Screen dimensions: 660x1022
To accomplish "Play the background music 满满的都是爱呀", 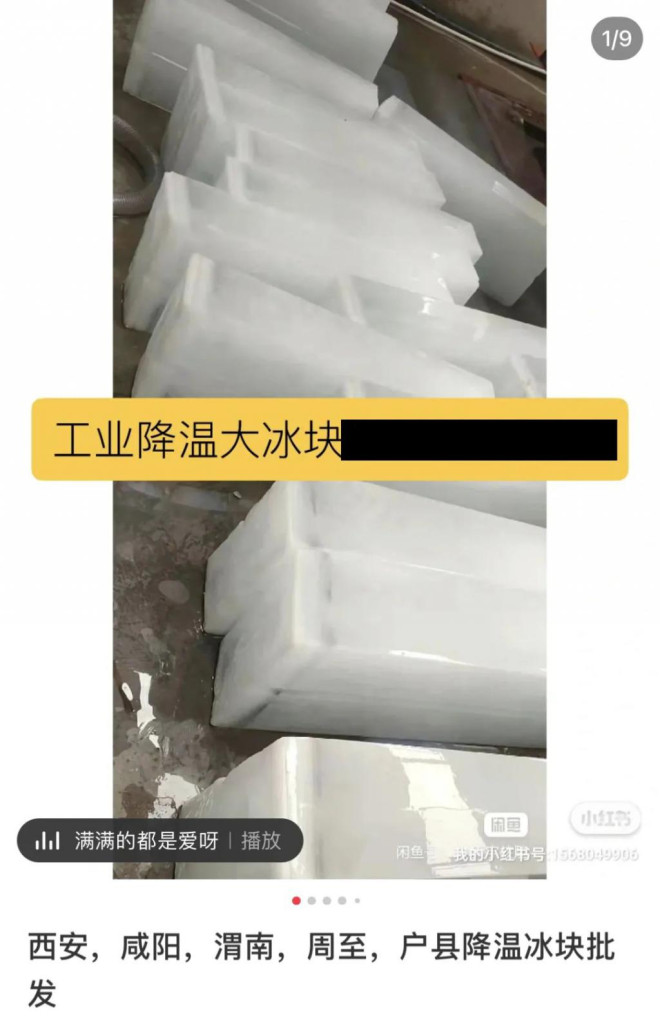I will (x=261, y=841).
